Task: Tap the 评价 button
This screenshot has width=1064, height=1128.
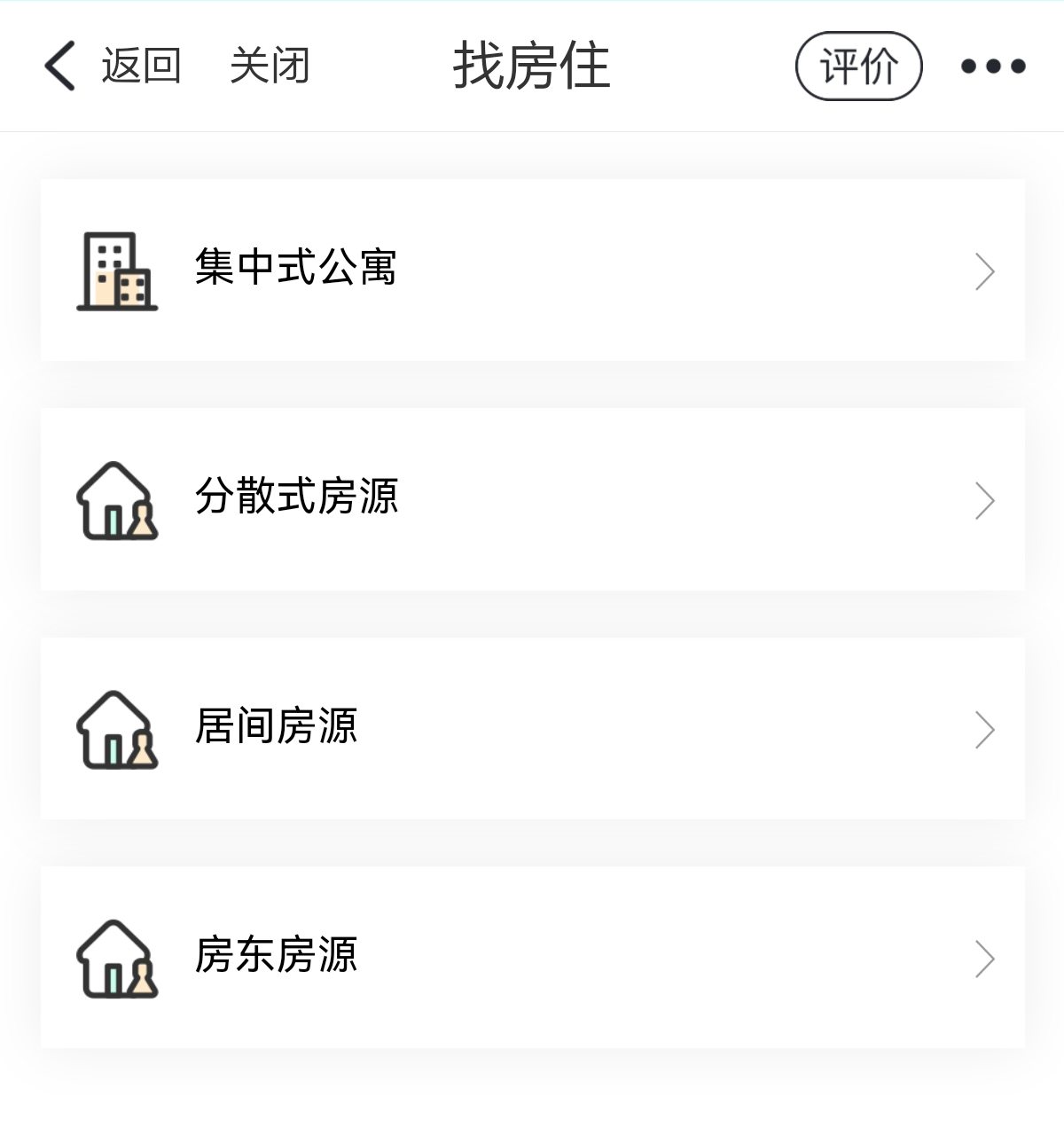Action: [x=858, y=66]
